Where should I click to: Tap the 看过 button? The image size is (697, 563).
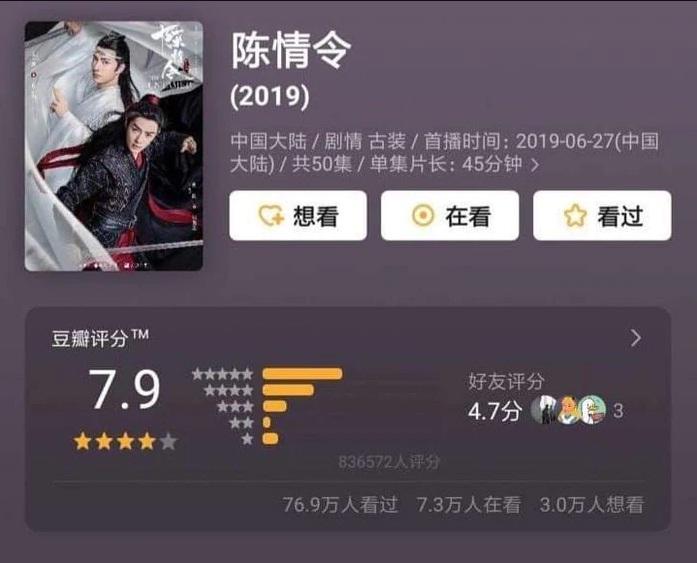(602, 216)
